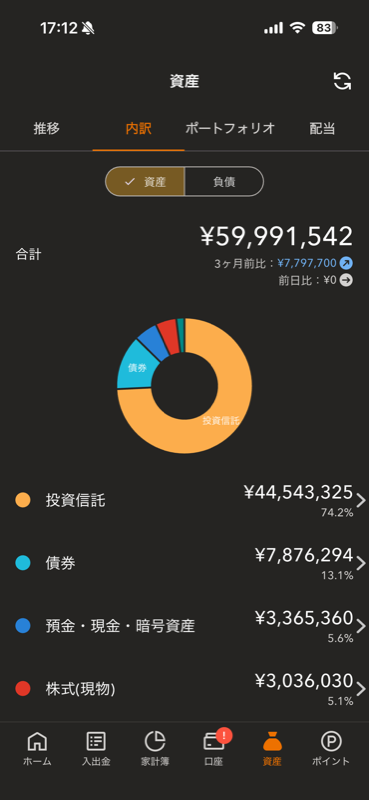This screenshot has height=800, width=370.
Task: Open the 入出金 tab
Action: (x=96, y=748)
